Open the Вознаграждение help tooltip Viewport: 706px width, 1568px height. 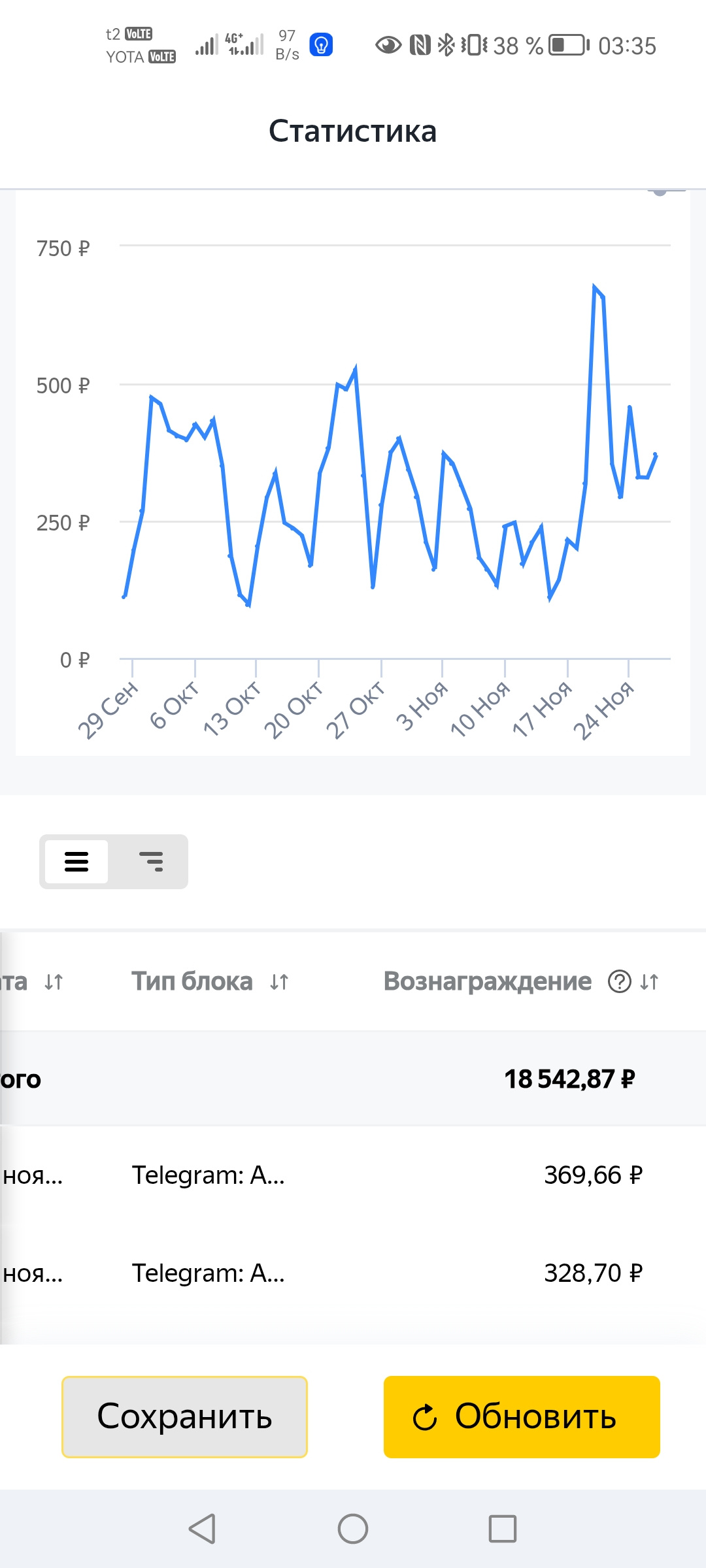(x=619, y=981)
